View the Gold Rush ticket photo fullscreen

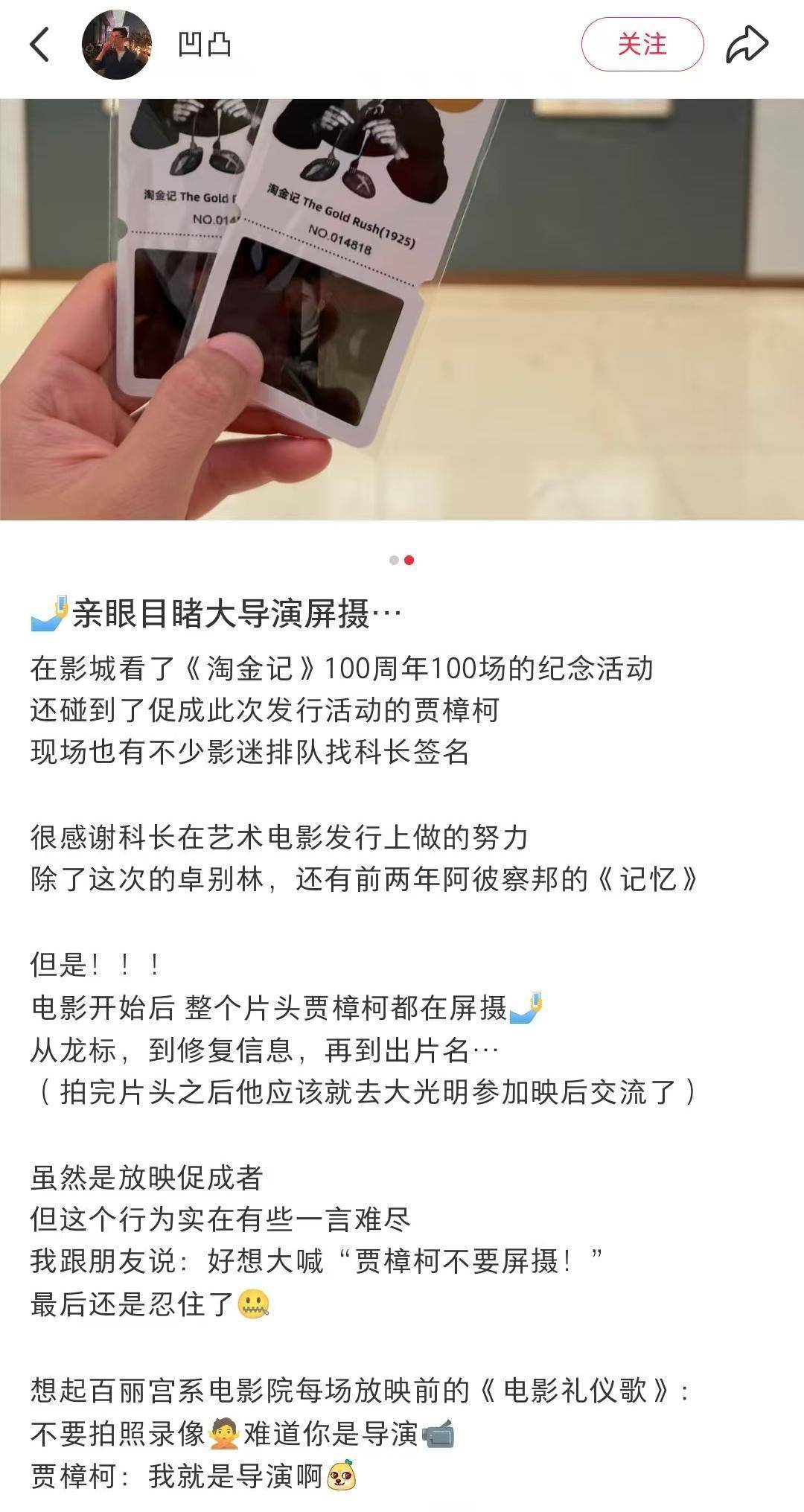pyautogui.click(x=402, y=309)
